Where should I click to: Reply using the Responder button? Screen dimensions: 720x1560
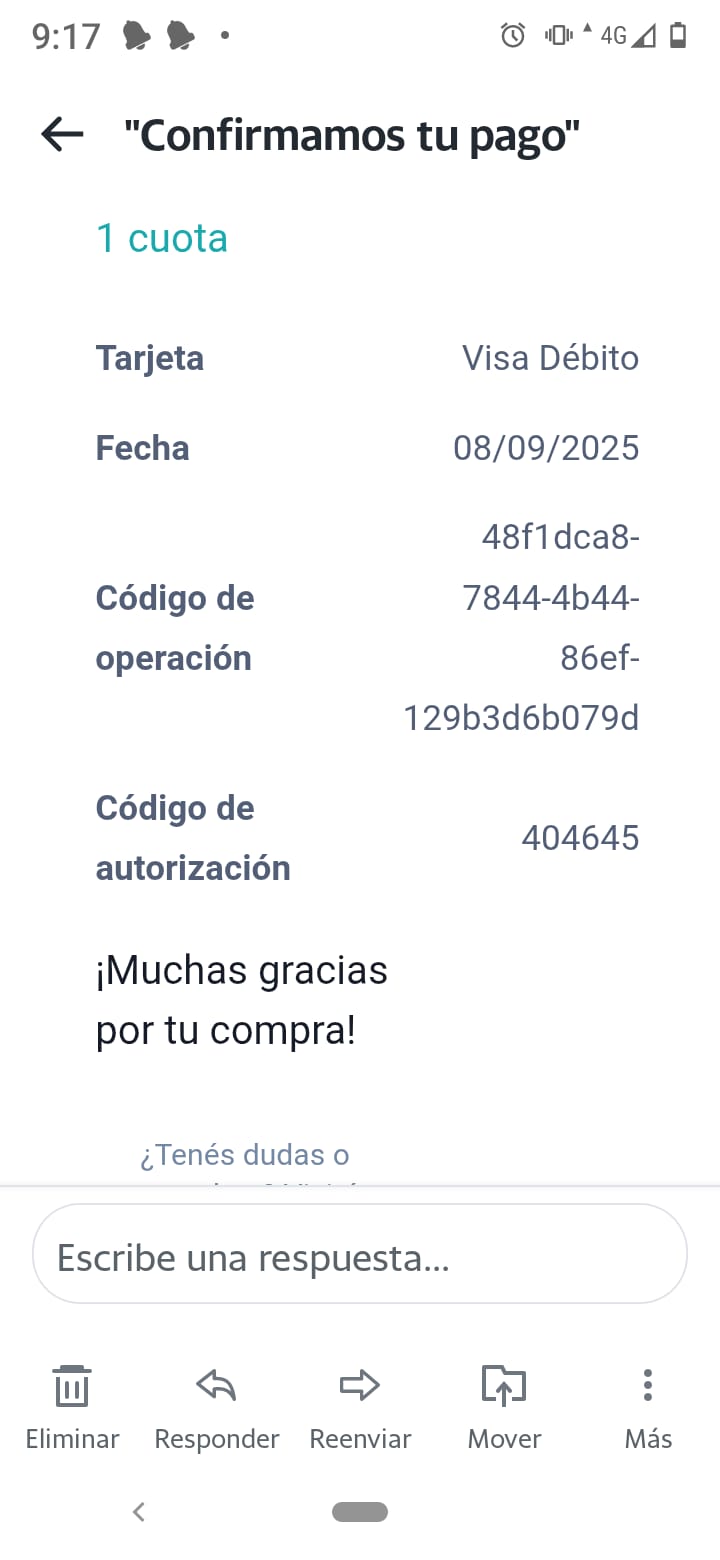(x=217, y=1406)
